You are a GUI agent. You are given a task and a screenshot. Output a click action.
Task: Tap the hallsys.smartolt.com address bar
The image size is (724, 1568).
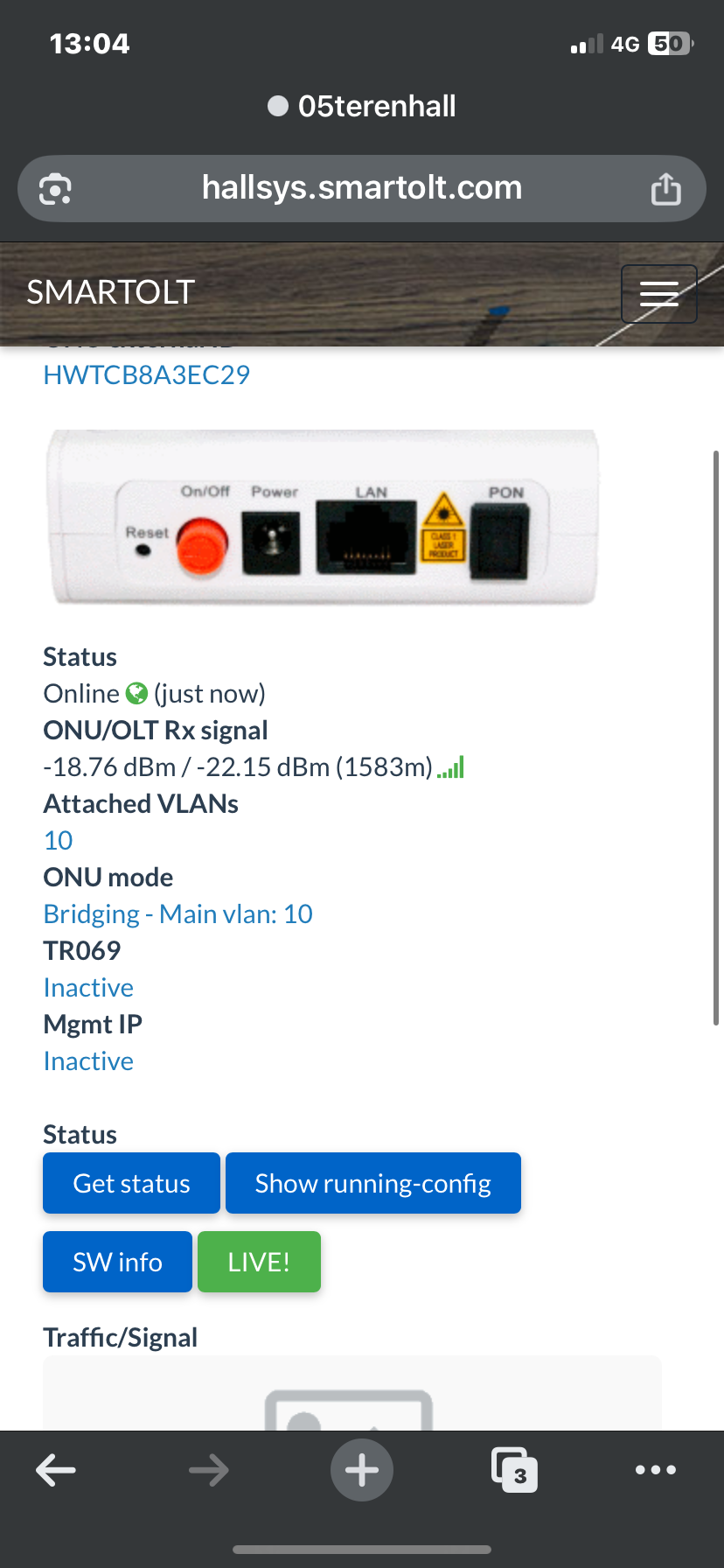pyautogui.click(x=362, y=188)
